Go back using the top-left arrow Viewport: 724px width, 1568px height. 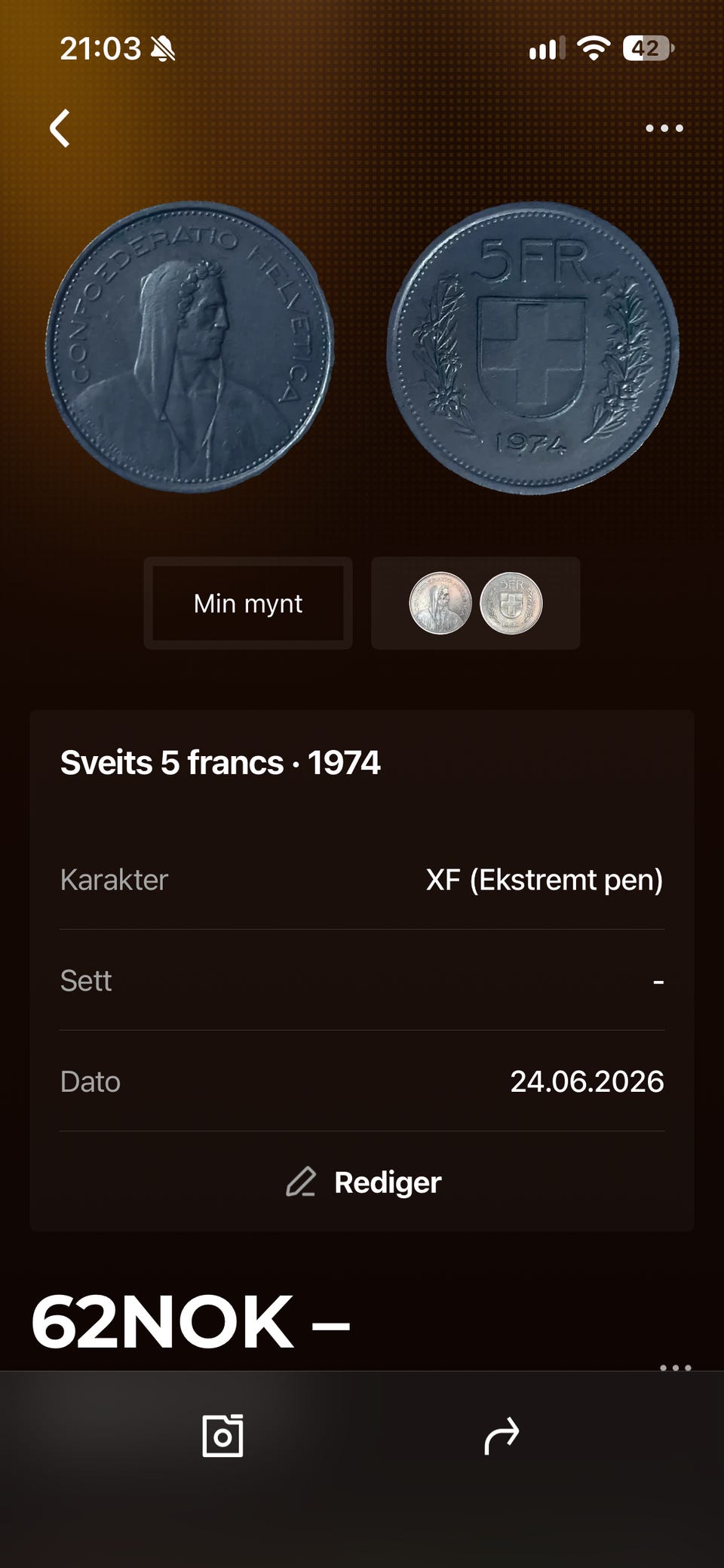[x=60, y=128]
